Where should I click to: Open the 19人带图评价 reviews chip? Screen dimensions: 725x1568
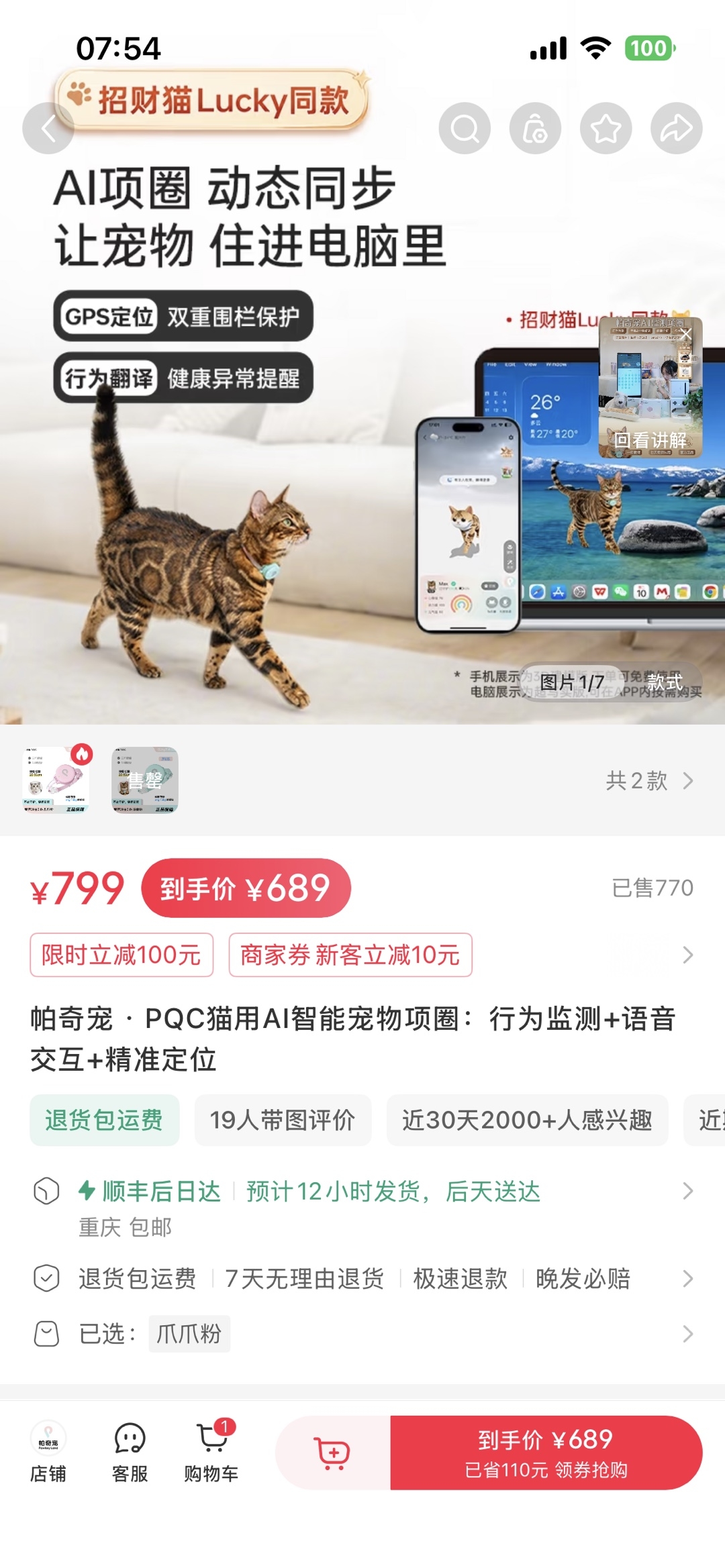tap(283, 1120)
